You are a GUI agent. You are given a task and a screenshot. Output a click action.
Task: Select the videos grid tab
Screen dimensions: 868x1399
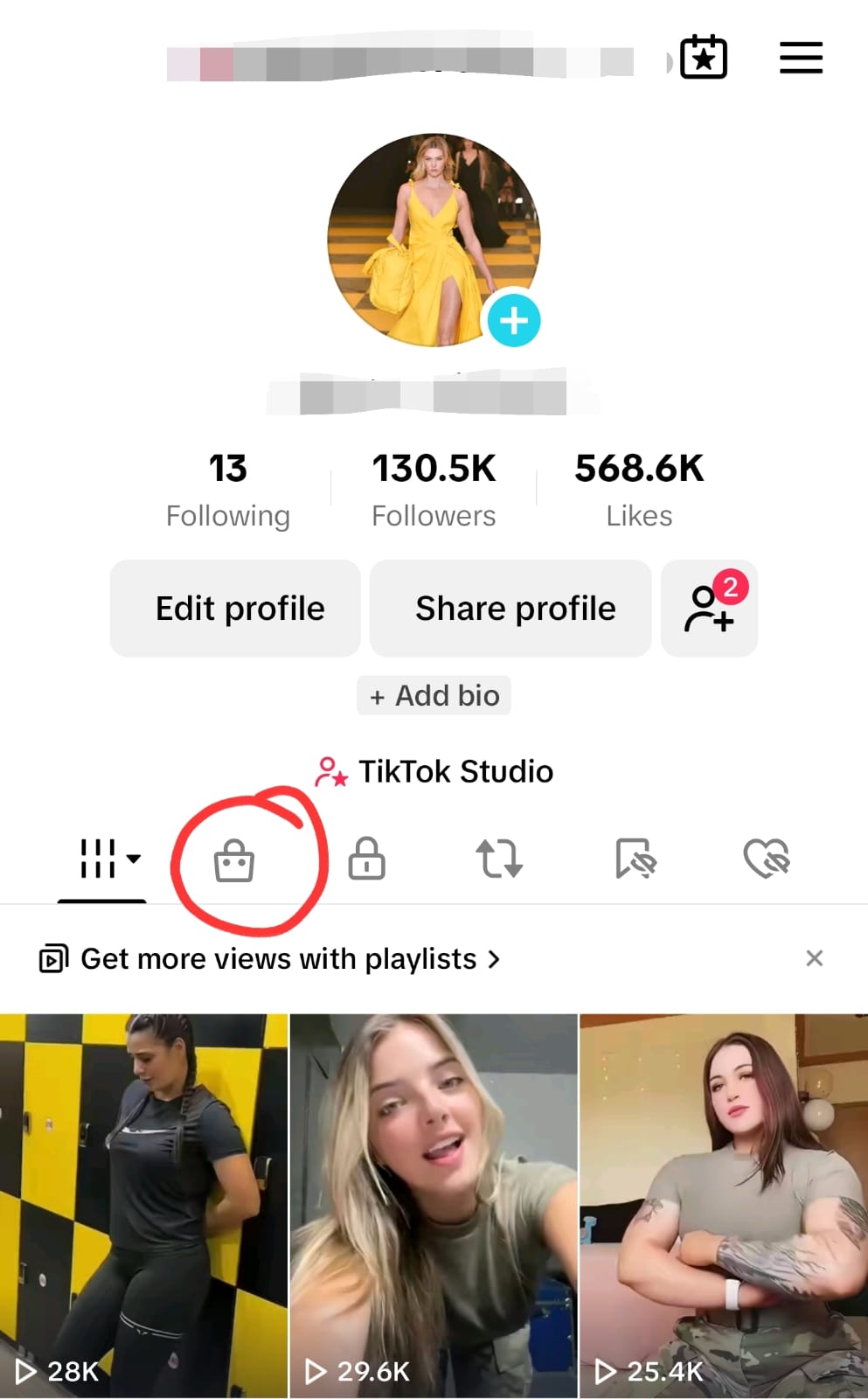pyautogui.click(x=102, y=859)
